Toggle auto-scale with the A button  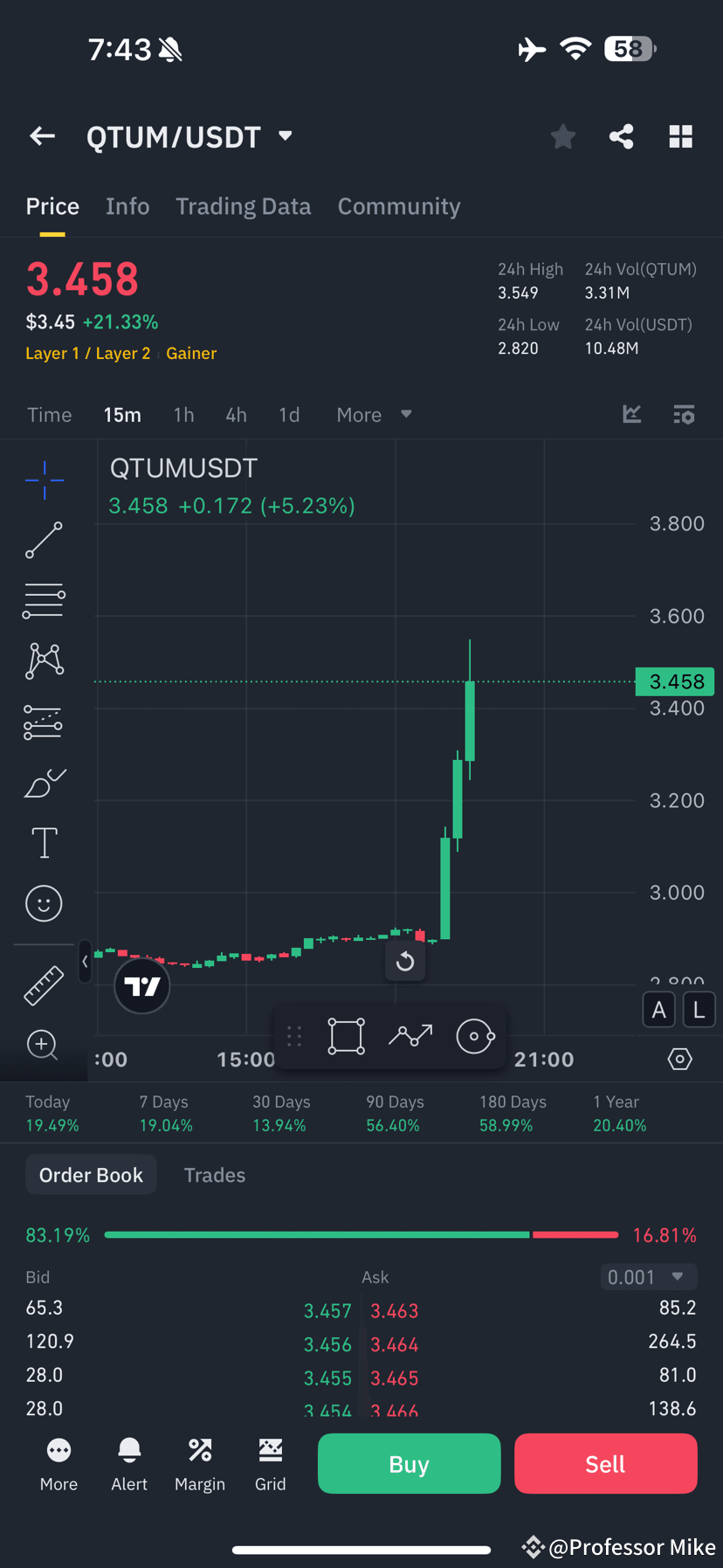click(658, 1010)
